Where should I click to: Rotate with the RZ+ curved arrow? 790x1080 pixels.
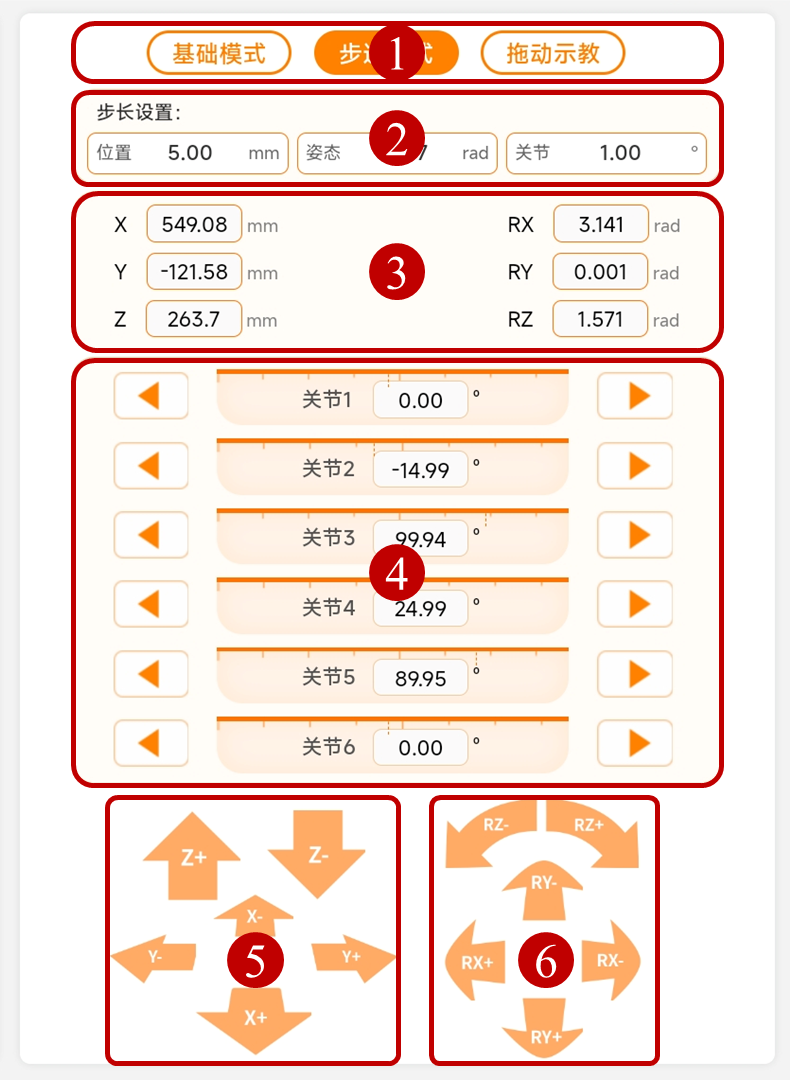pyautogui.click(x=597, y=835)
